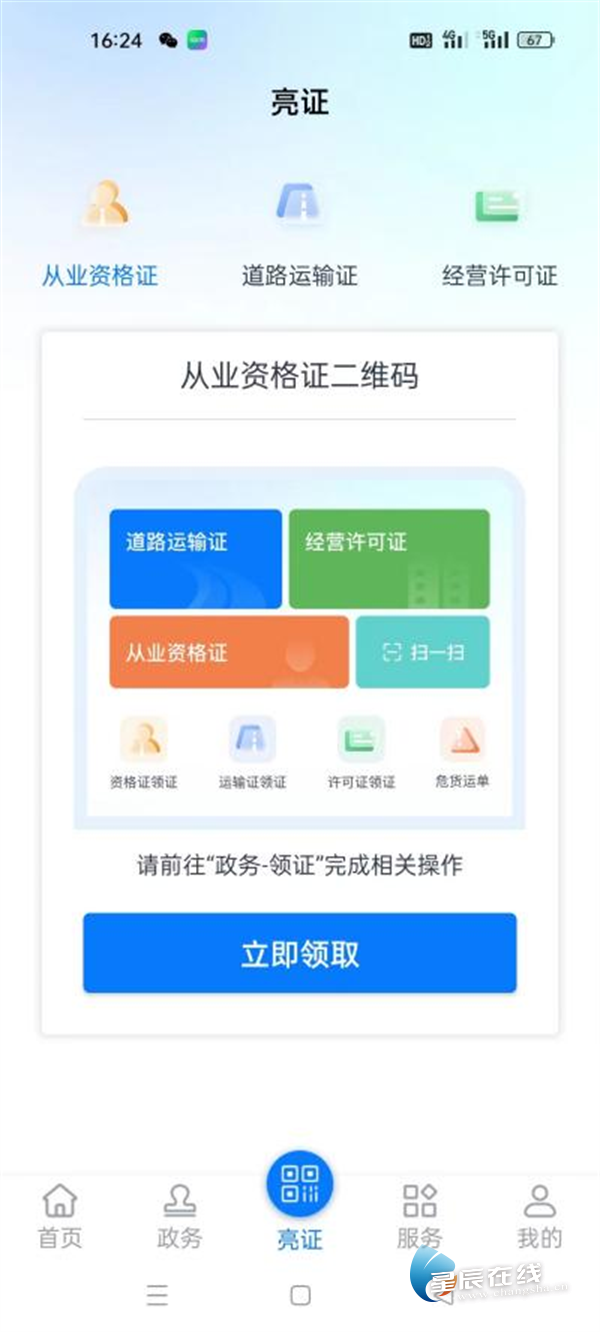Open 政务 in the bottom navigation

pyautogui.click(x=180, y=1215)
